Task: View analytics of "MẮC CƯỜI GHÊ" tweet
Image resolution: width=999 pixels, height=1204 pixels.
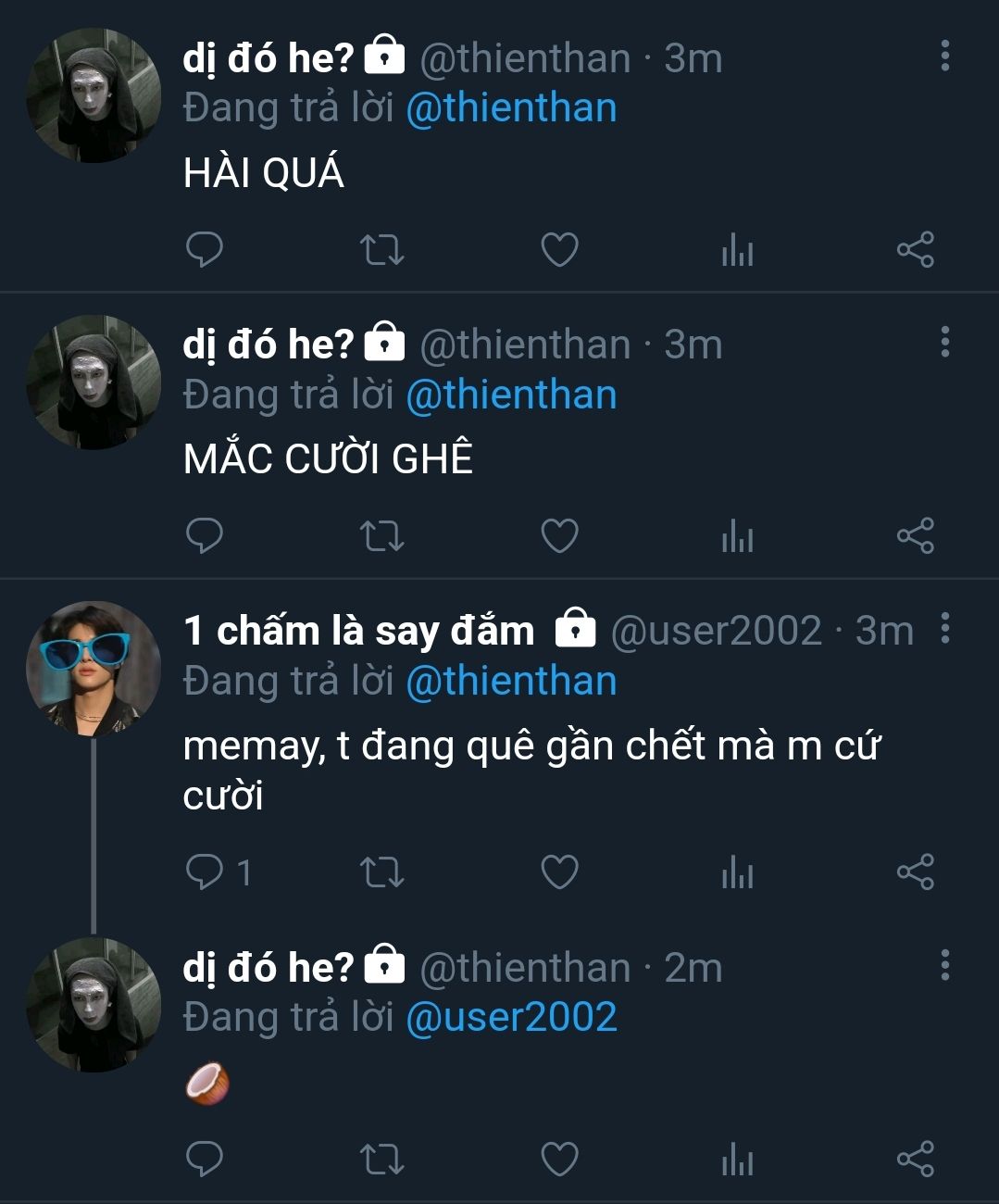Action: [x=737, y=536]
